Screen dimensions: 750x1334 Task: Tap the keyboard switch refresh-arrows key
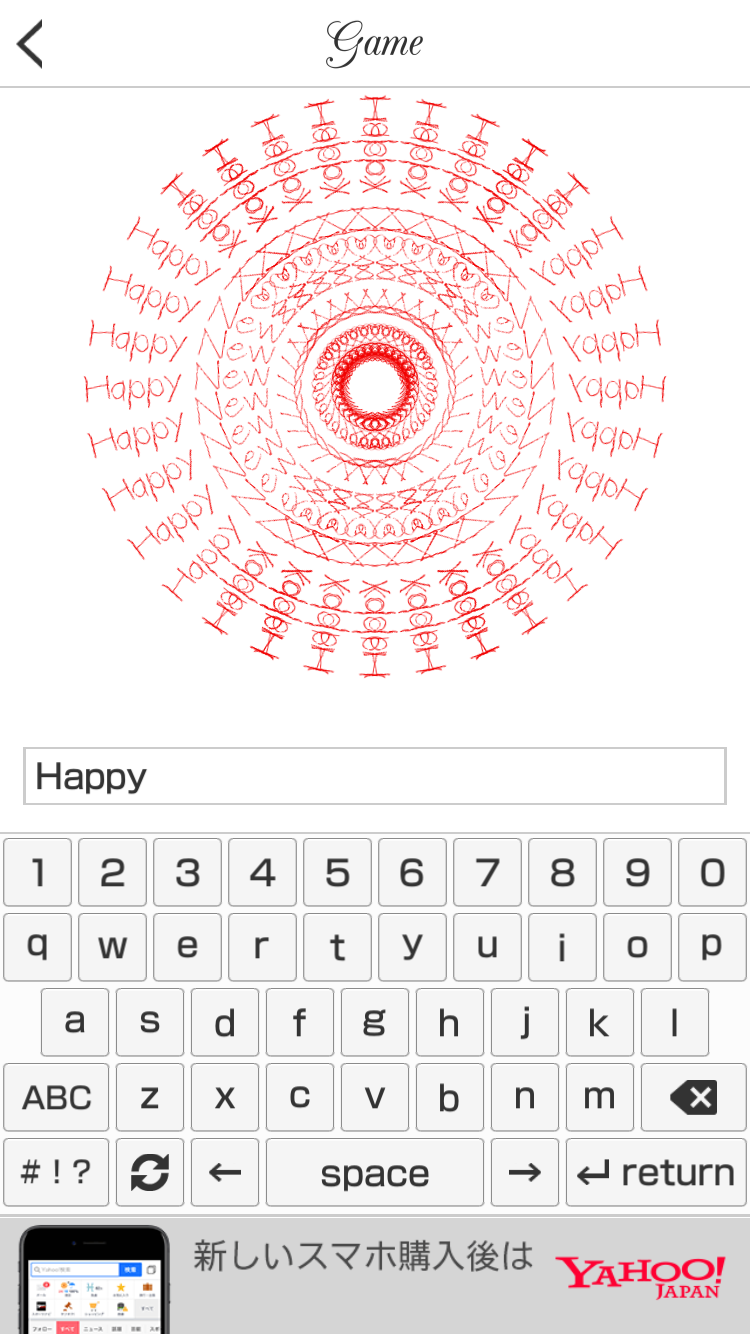150,1172
